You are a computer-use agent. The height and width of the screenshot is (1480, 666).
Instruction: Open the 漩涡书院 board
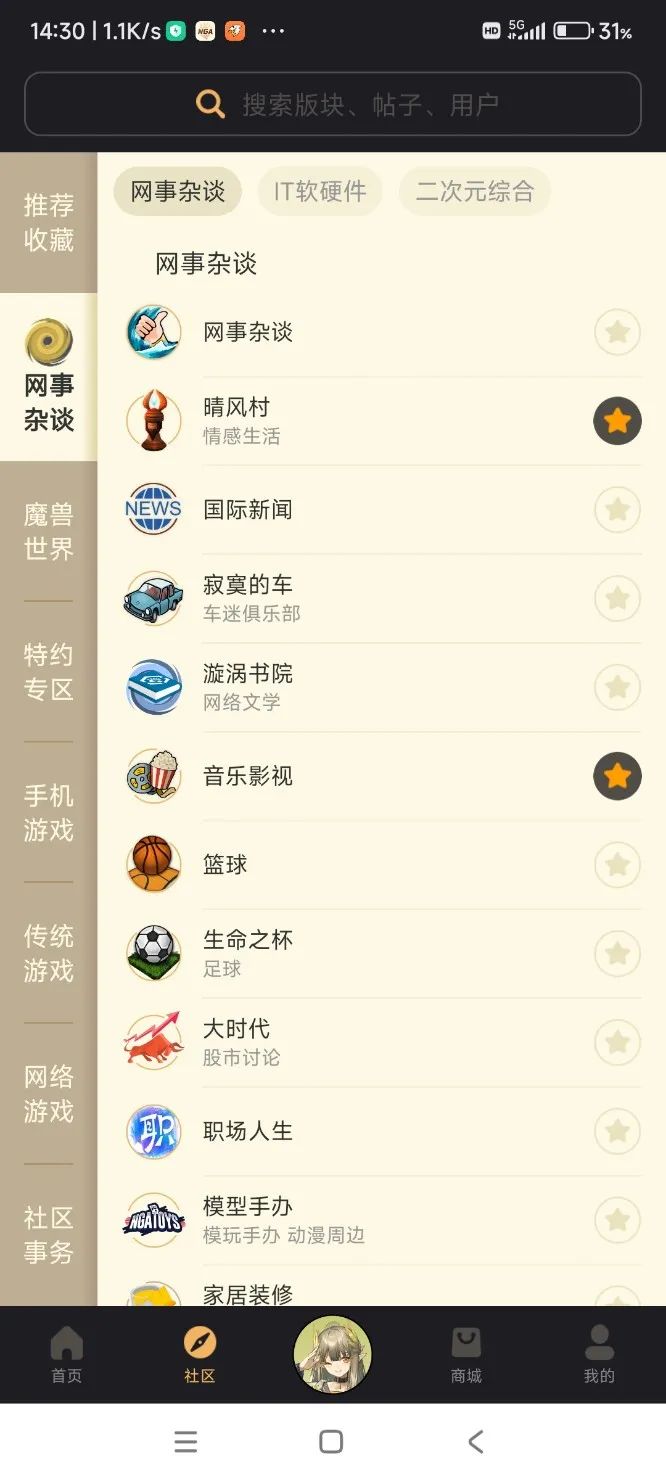248,686
